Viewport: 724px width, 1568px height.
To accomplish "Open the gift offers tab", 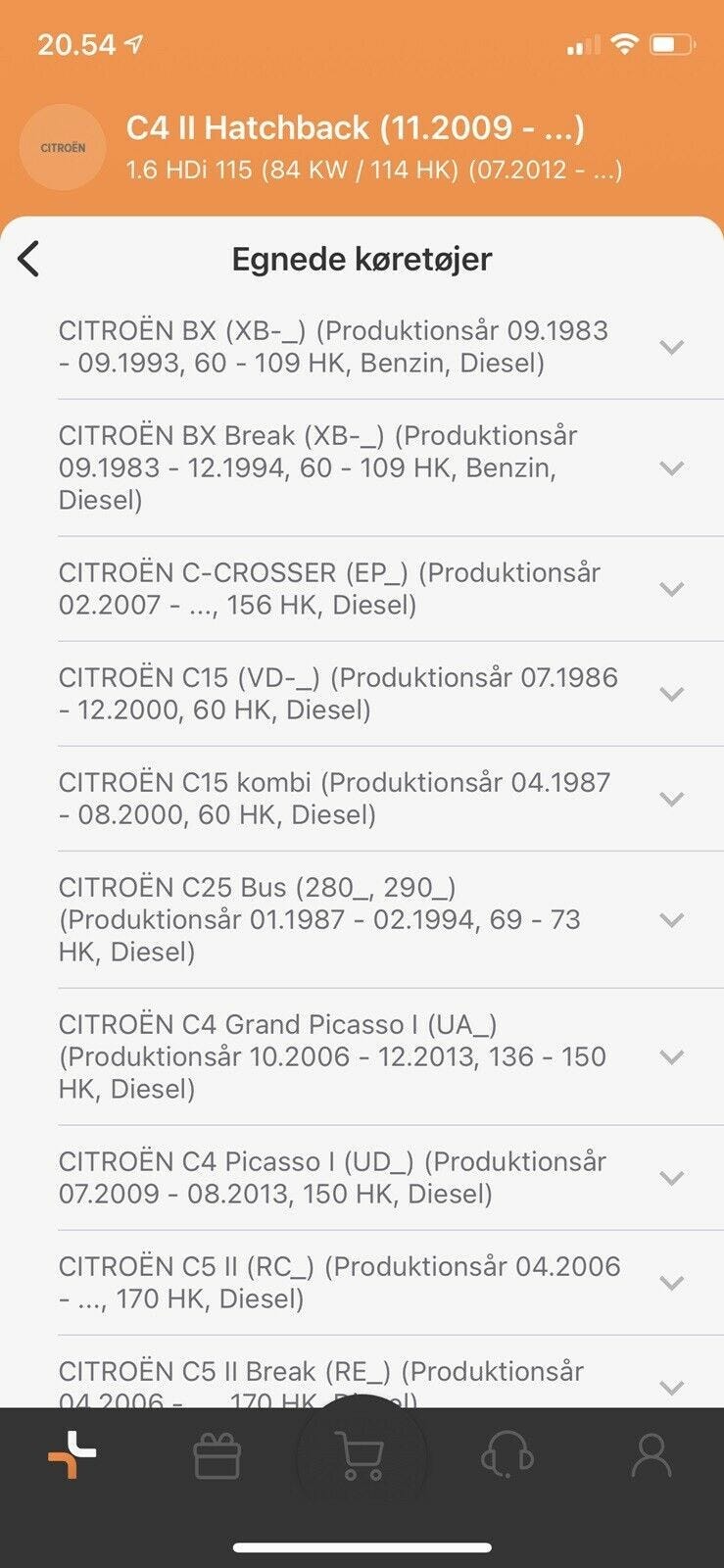I will tap(217, 1456).
